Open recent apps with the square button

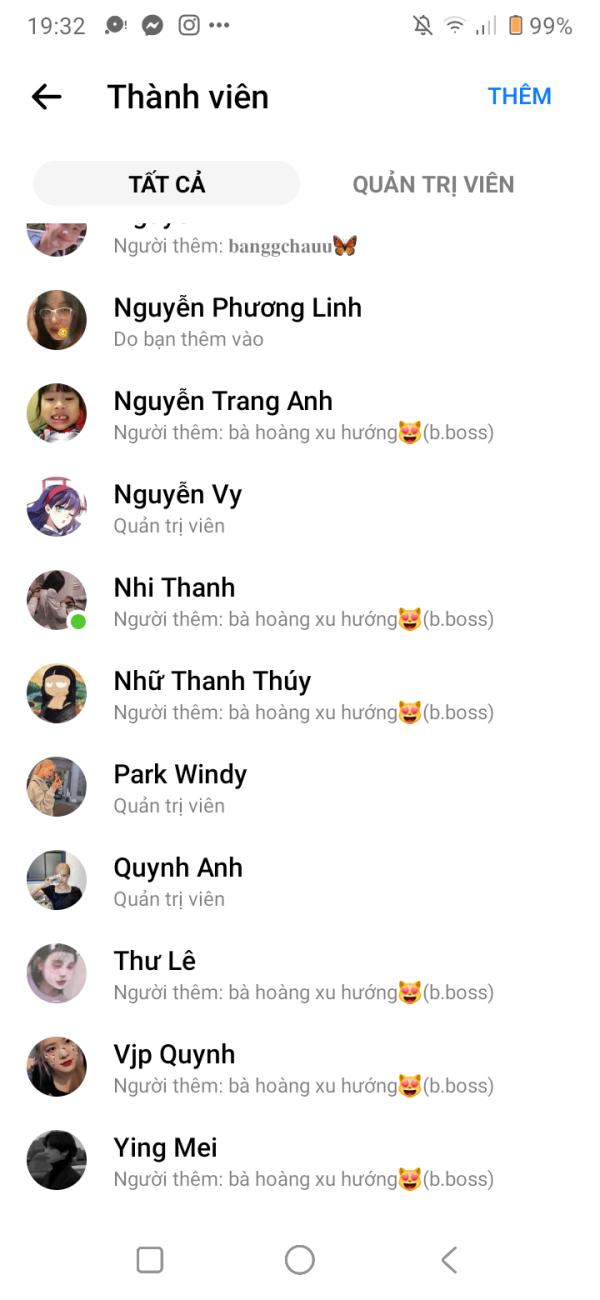coord(150,1260)
